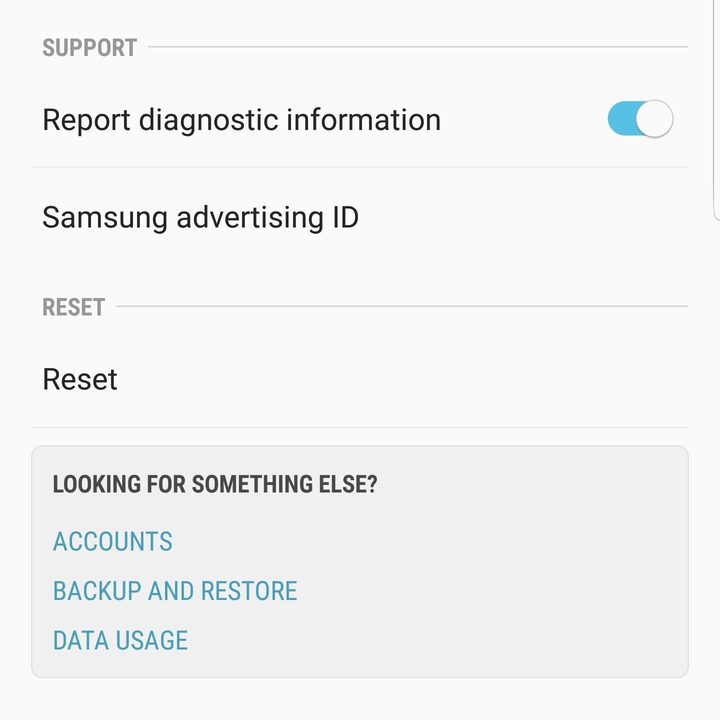Open Backup and Restore link
720x720 pixels.
point(175,590)
